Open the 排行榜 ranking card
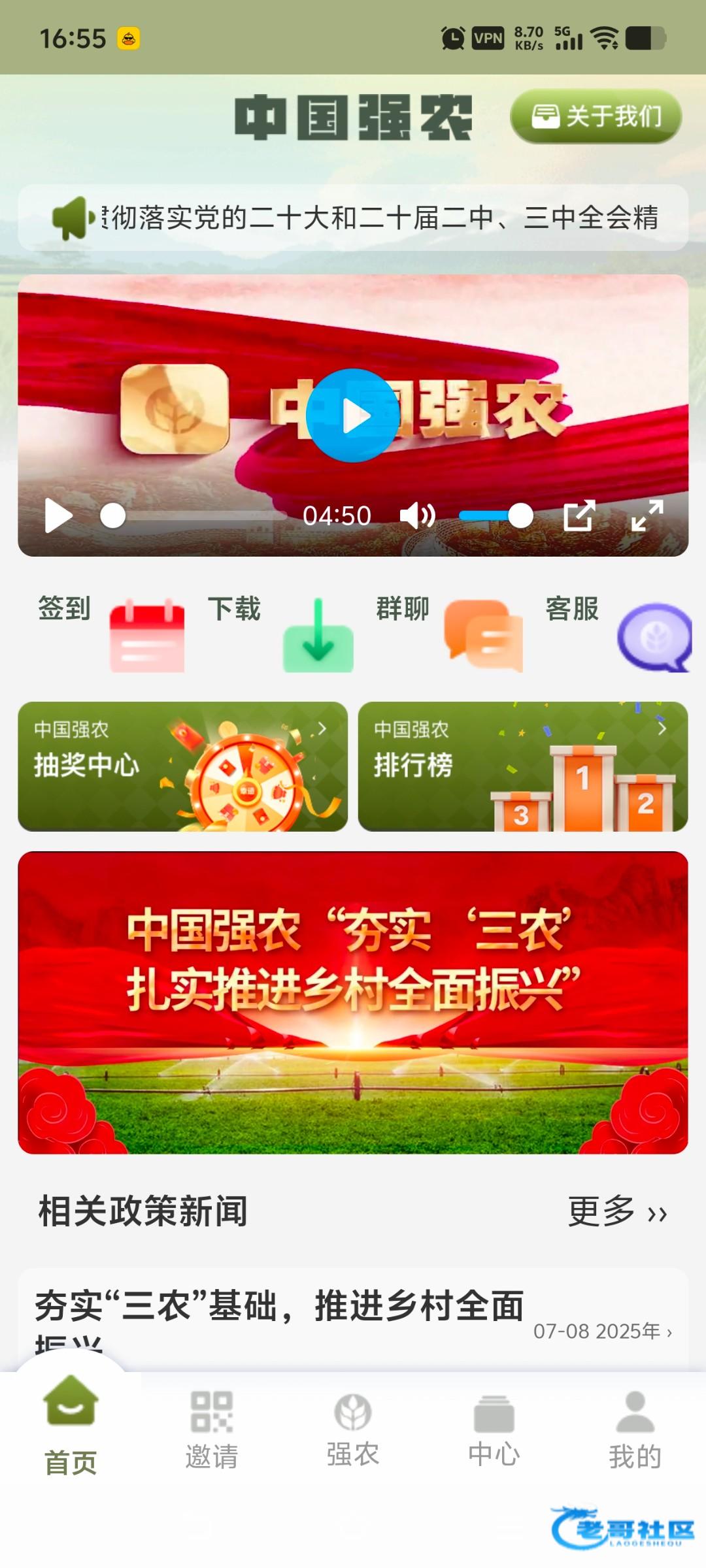This screenshot has height=1568, width=706. 522,766
